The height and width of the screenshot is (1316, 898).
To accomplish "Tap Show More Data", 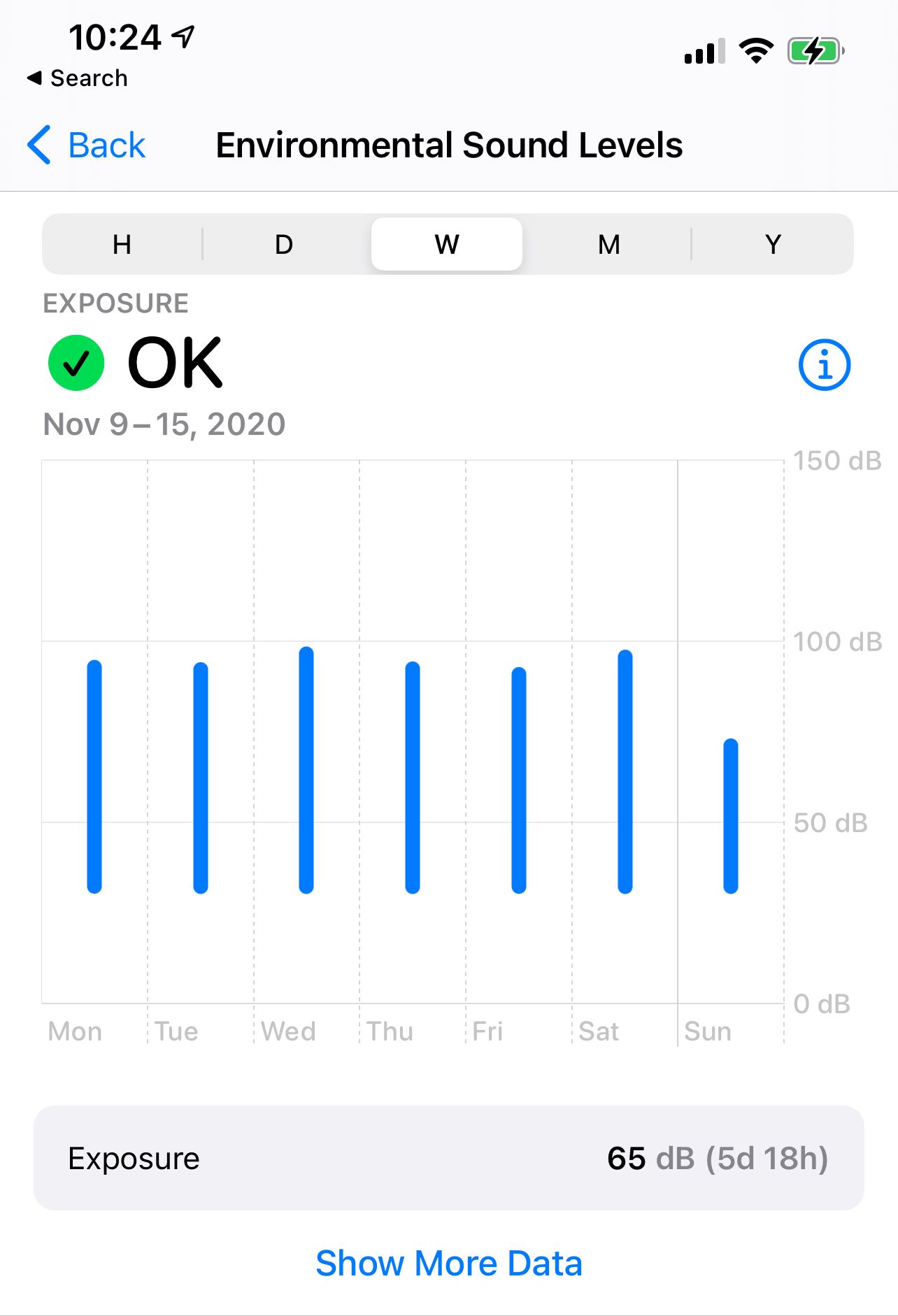I will pyautogui.click(x=448, y=1263).
